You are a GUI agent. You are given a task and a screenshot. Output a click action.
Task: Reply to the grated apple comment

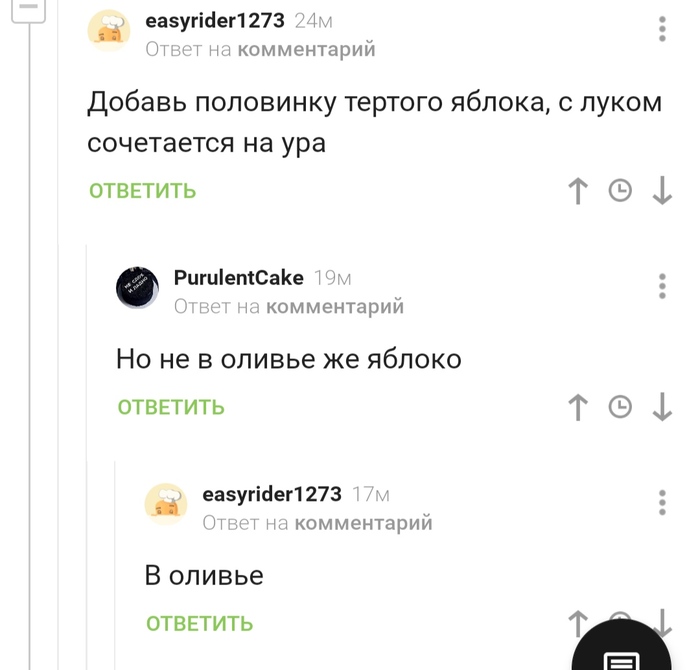pyautogui.click(x=142, y=190)
